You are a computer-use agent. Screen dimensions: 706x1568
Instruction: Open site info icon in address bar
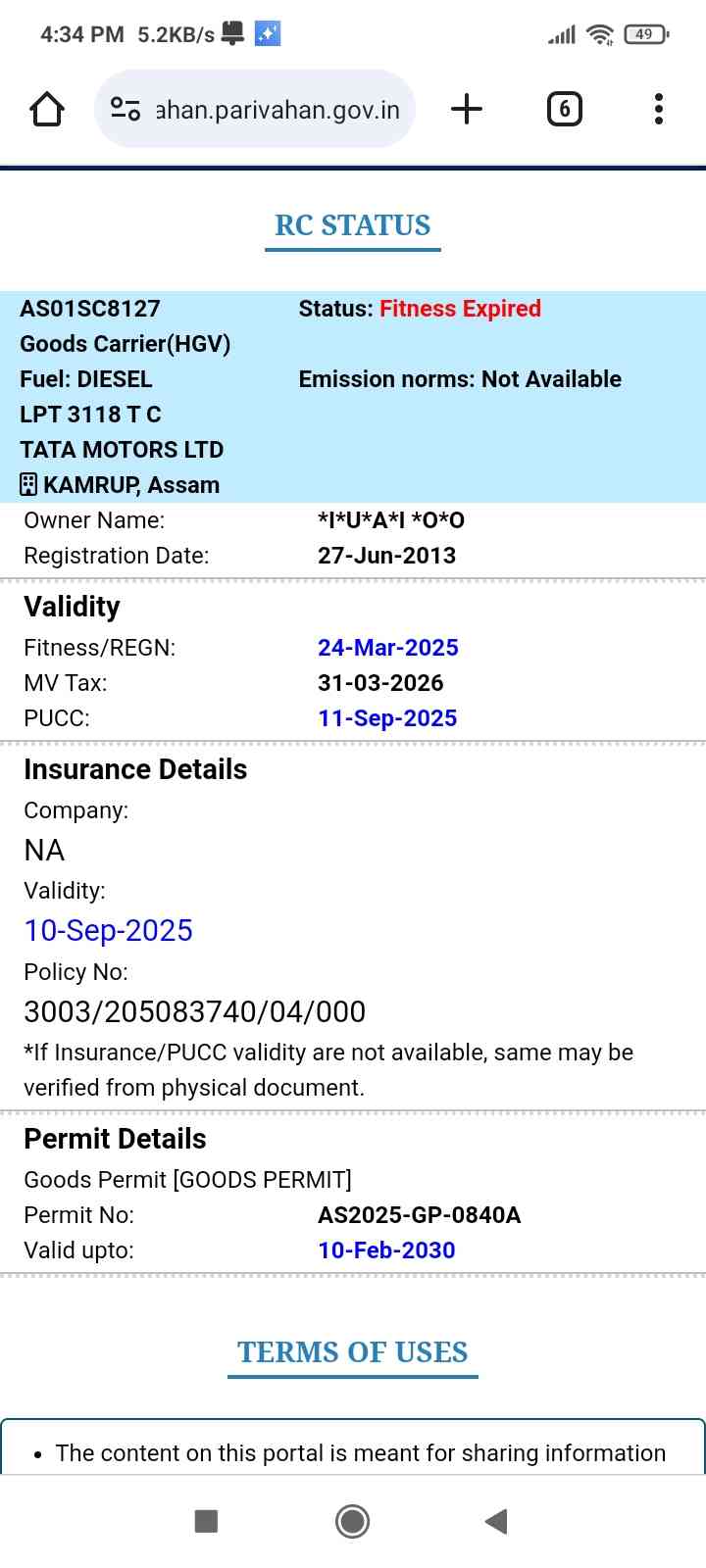(126, 109)
